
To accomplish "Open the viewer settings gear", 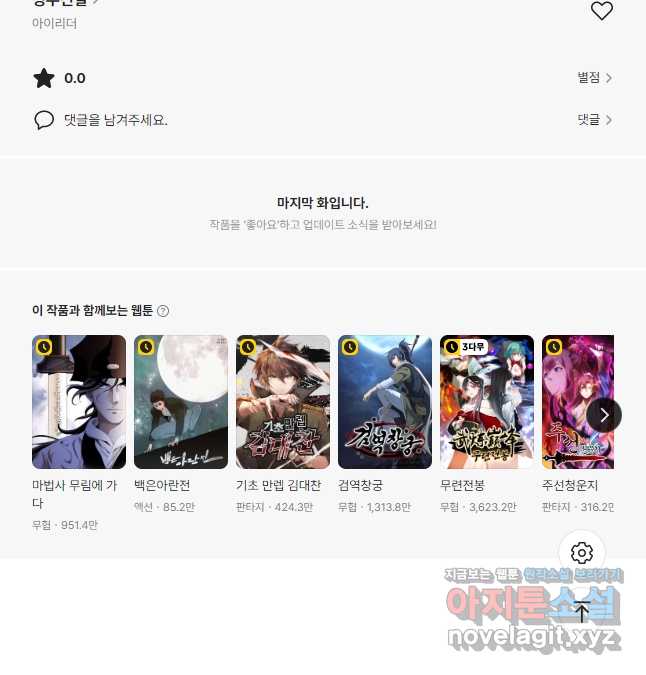I will pos(582,553).
